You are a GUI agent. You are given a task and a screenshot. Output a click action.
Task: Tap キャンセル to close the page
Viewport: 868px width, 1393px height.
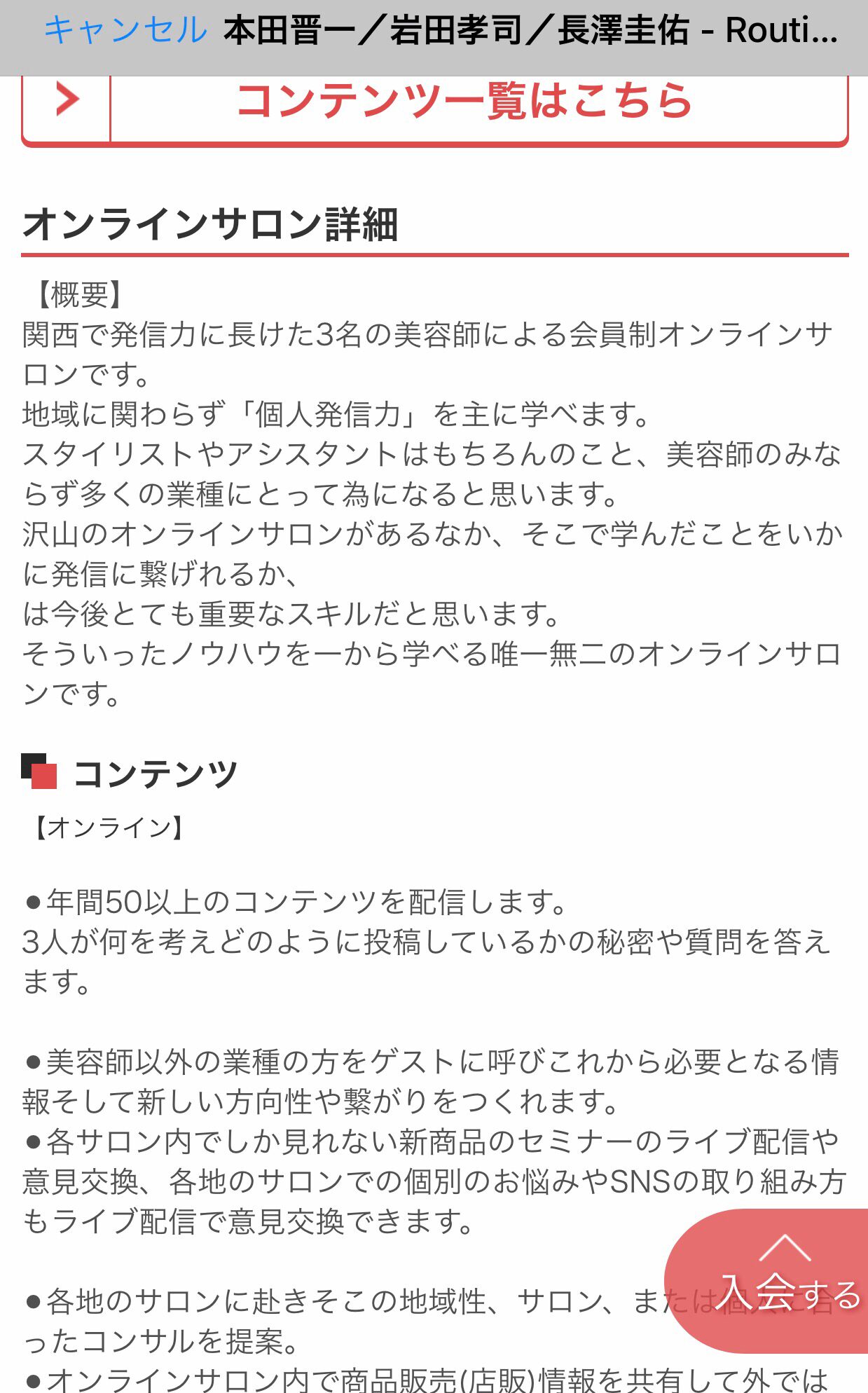pyautogui.click(x=125, y=30)
